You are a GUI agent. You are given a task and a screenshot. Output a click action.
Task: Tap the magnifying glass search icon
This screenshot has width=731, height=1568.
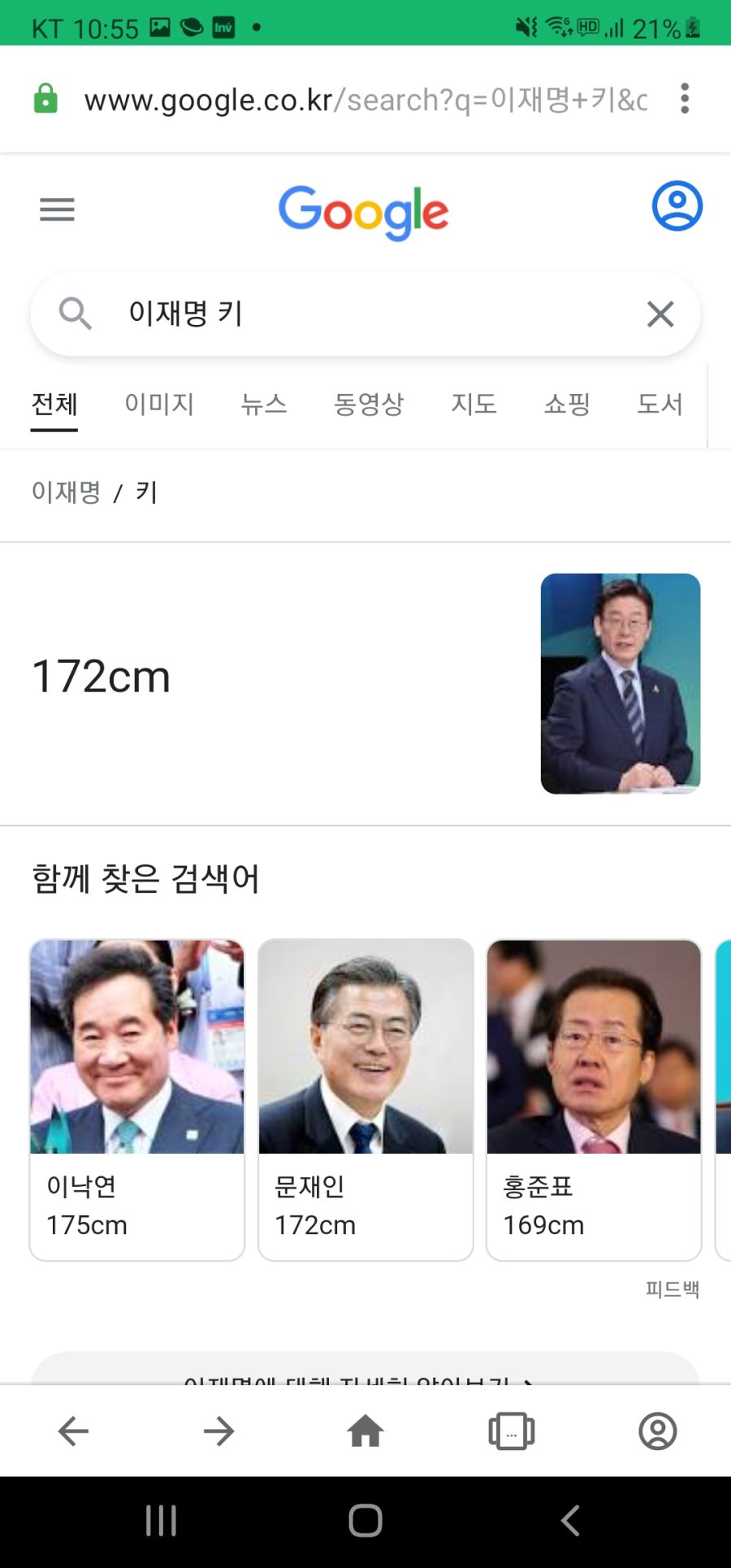(76, 314)
